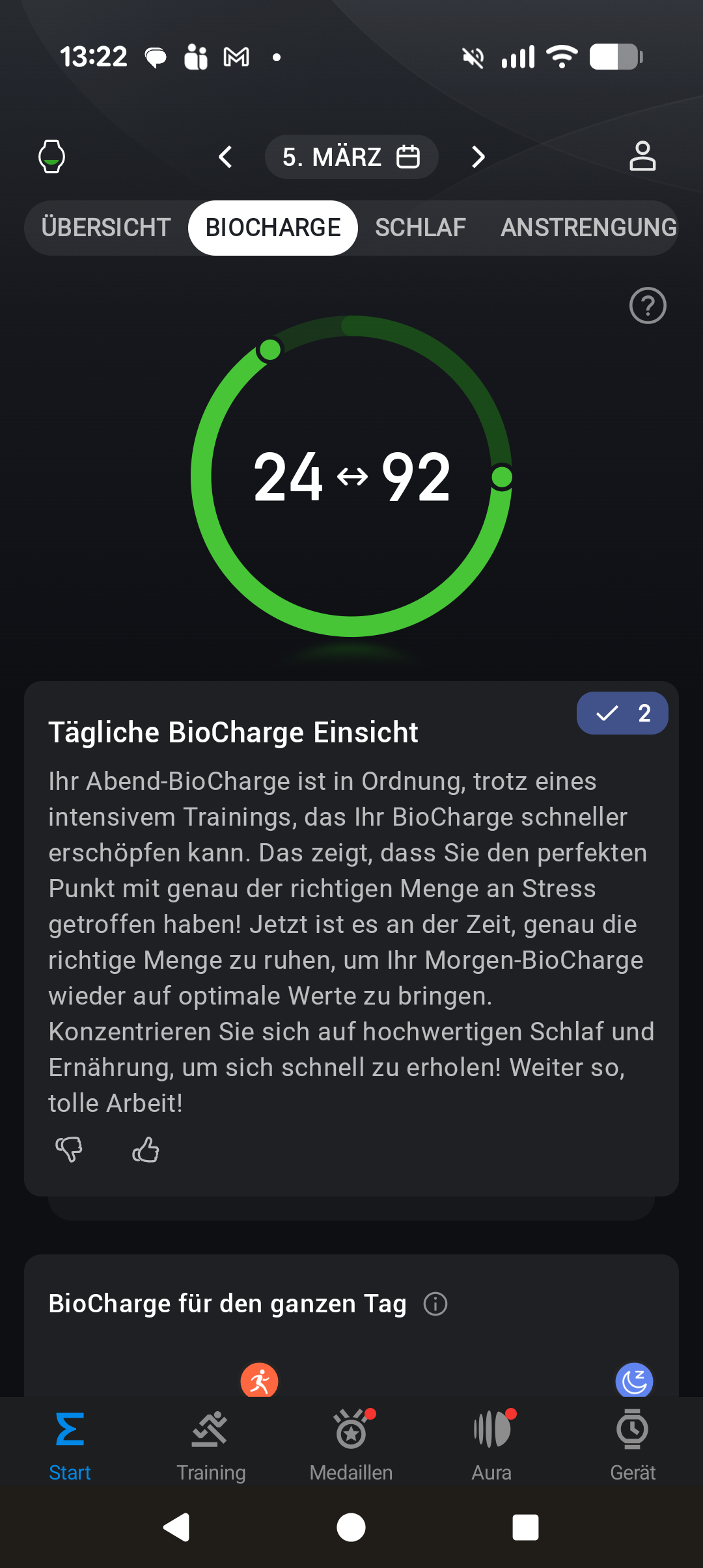
Task: Open the Start tab in bottom navigation
Action: pos(70,1444)
